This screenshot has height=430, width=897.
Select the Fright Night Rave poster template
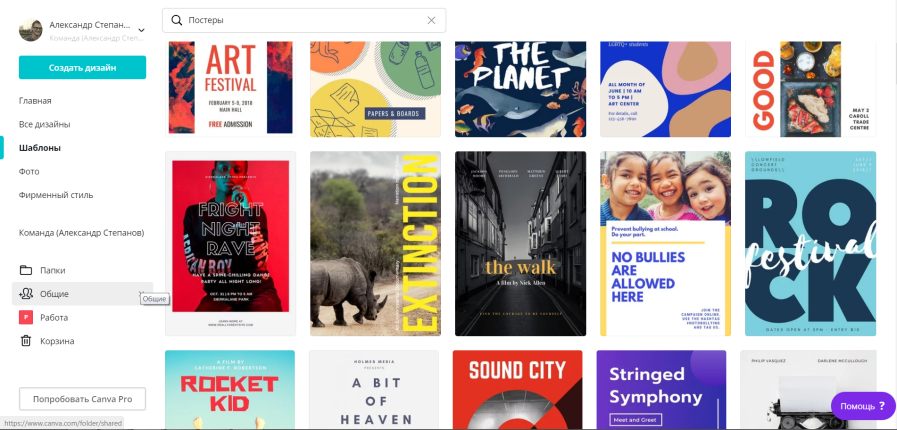[230, 243]
